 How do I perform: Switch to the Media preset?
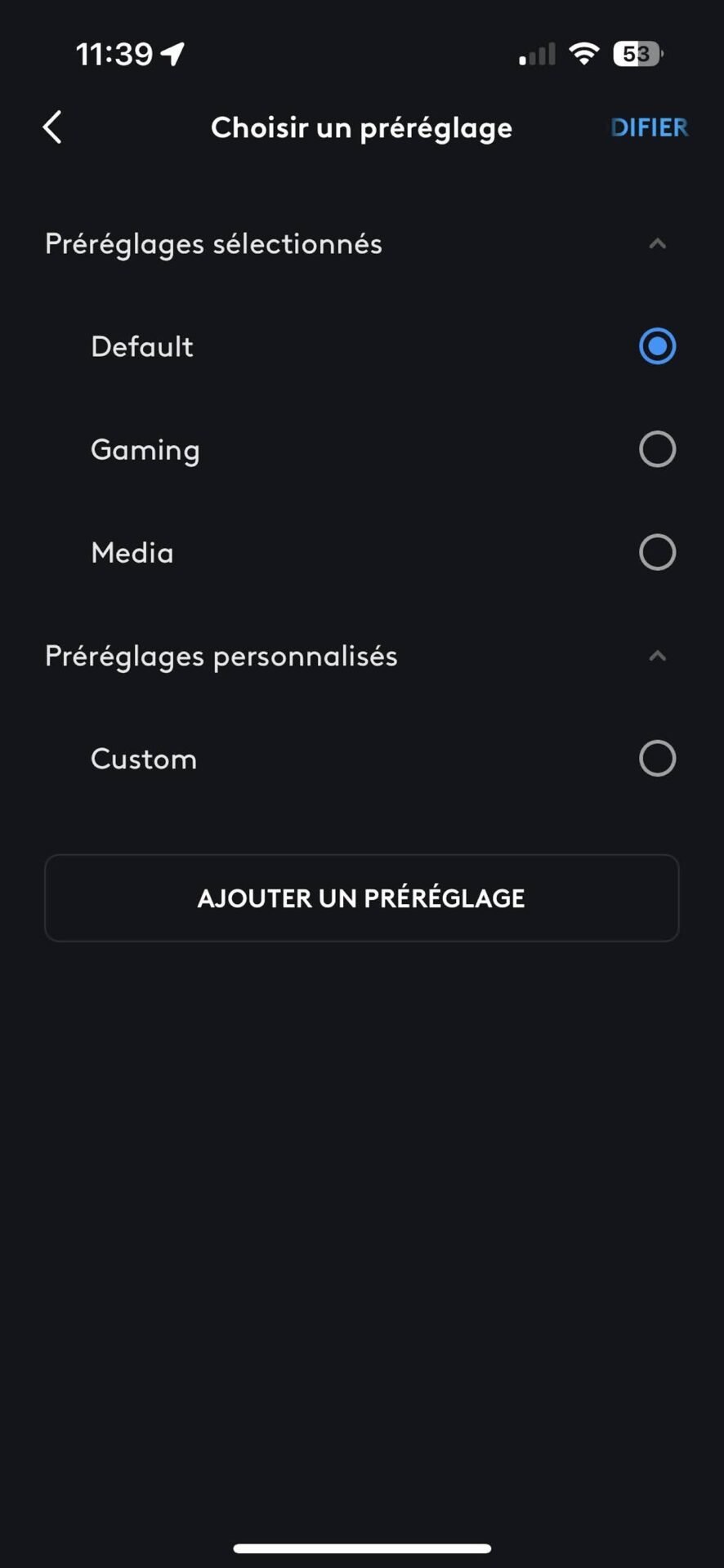pos(361,552)
